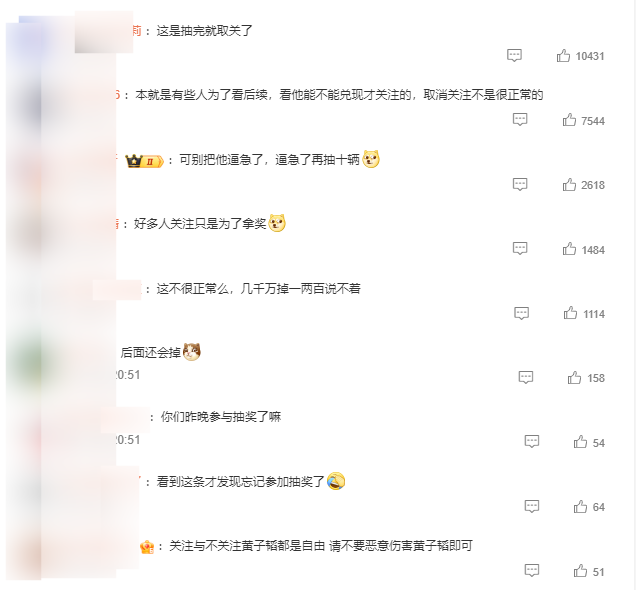Reply to the comment about 取消关注不是很正常的
636x590 pixels.
520,120
